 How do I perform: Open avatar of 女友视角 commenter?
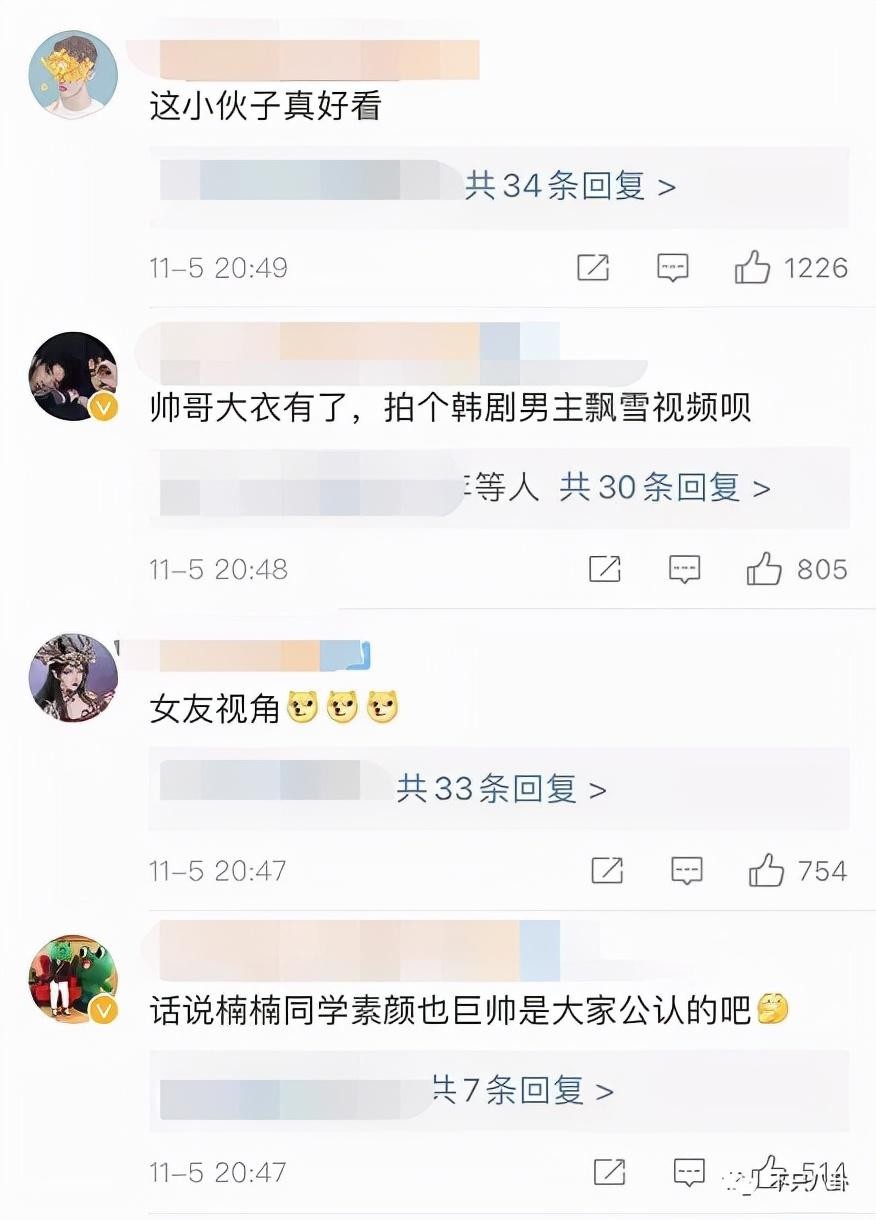pos(73,677)
